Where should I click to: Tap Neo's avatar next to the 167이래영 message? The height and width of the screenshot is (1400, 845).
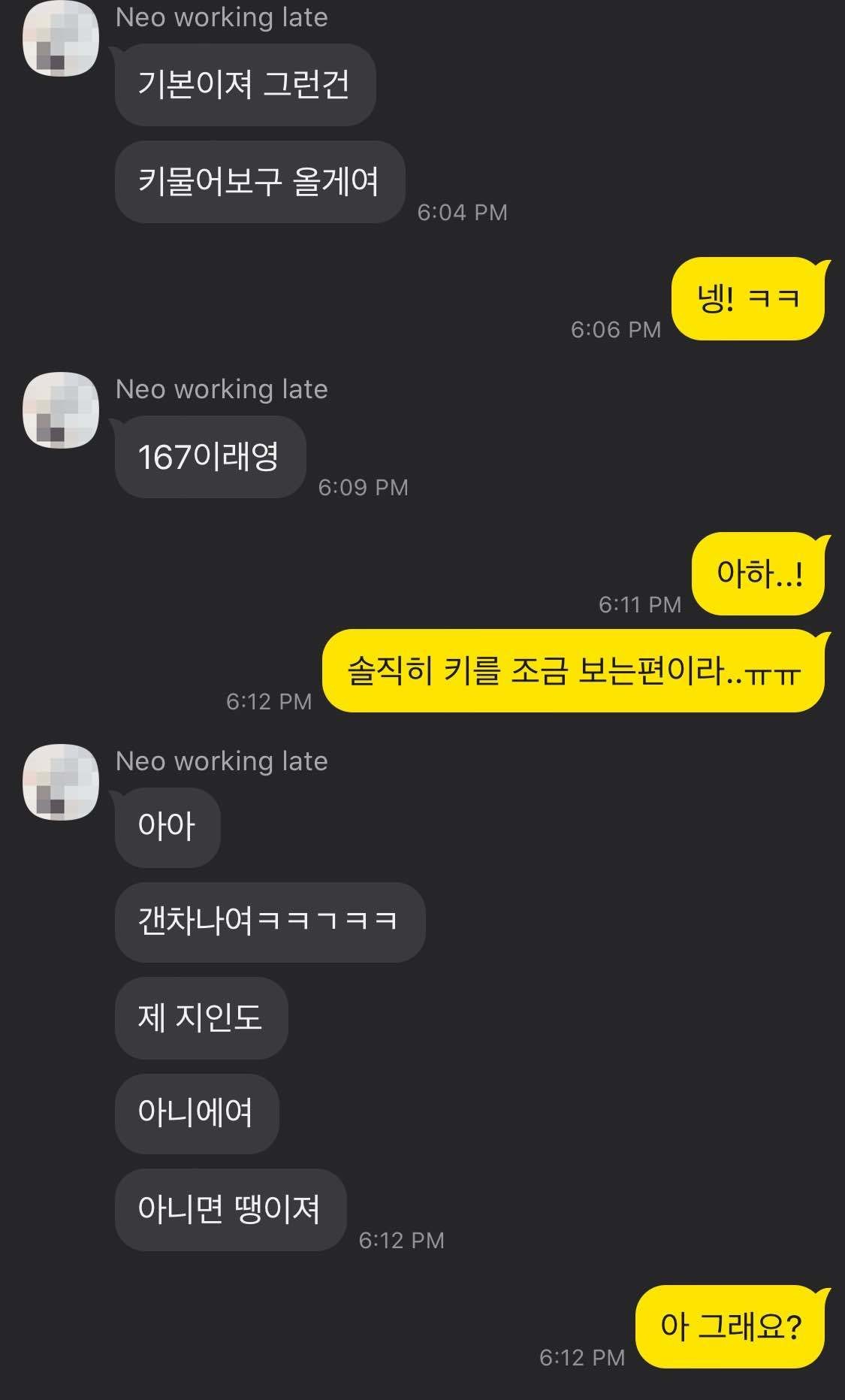coord(62,410)
